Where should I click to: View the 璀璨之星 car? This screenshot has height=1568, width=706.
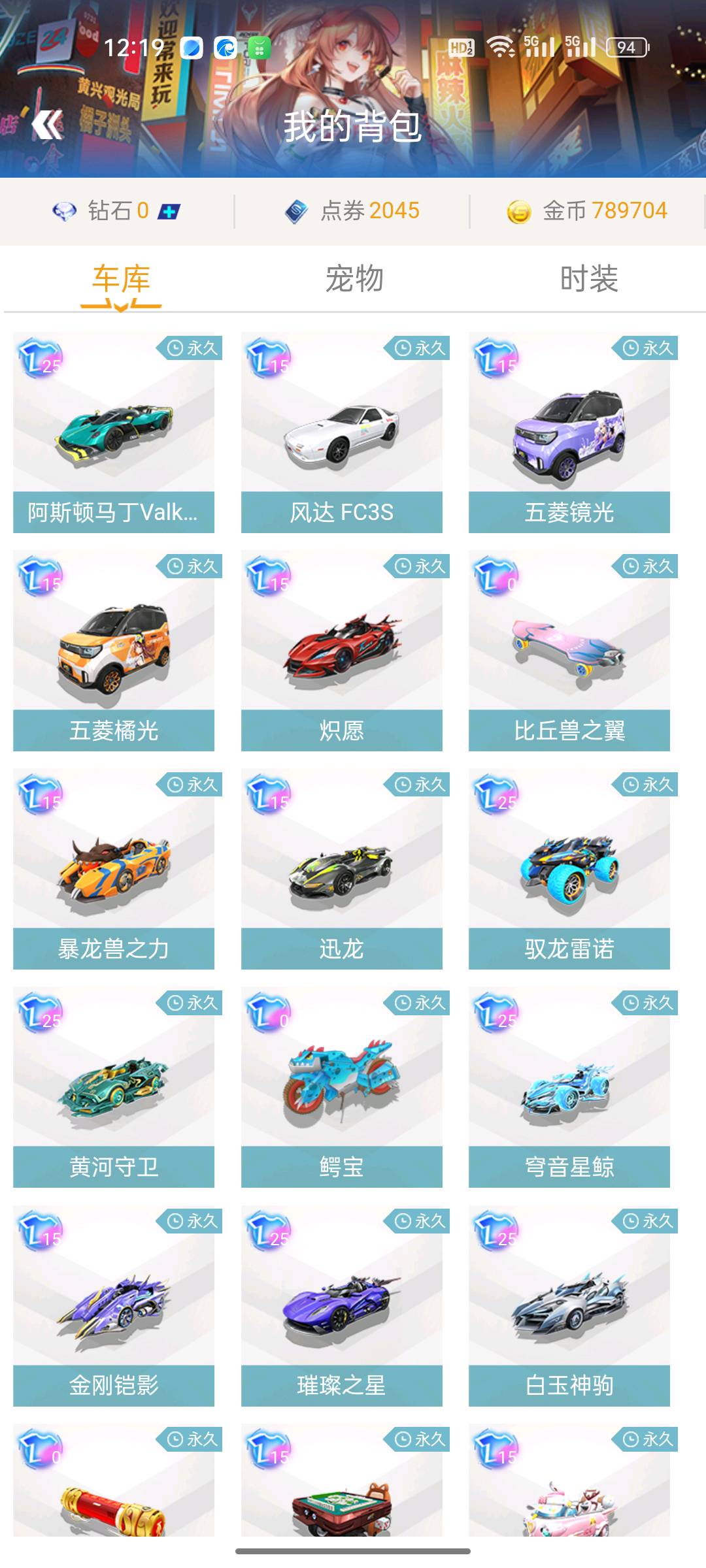tap(341, 1305)
